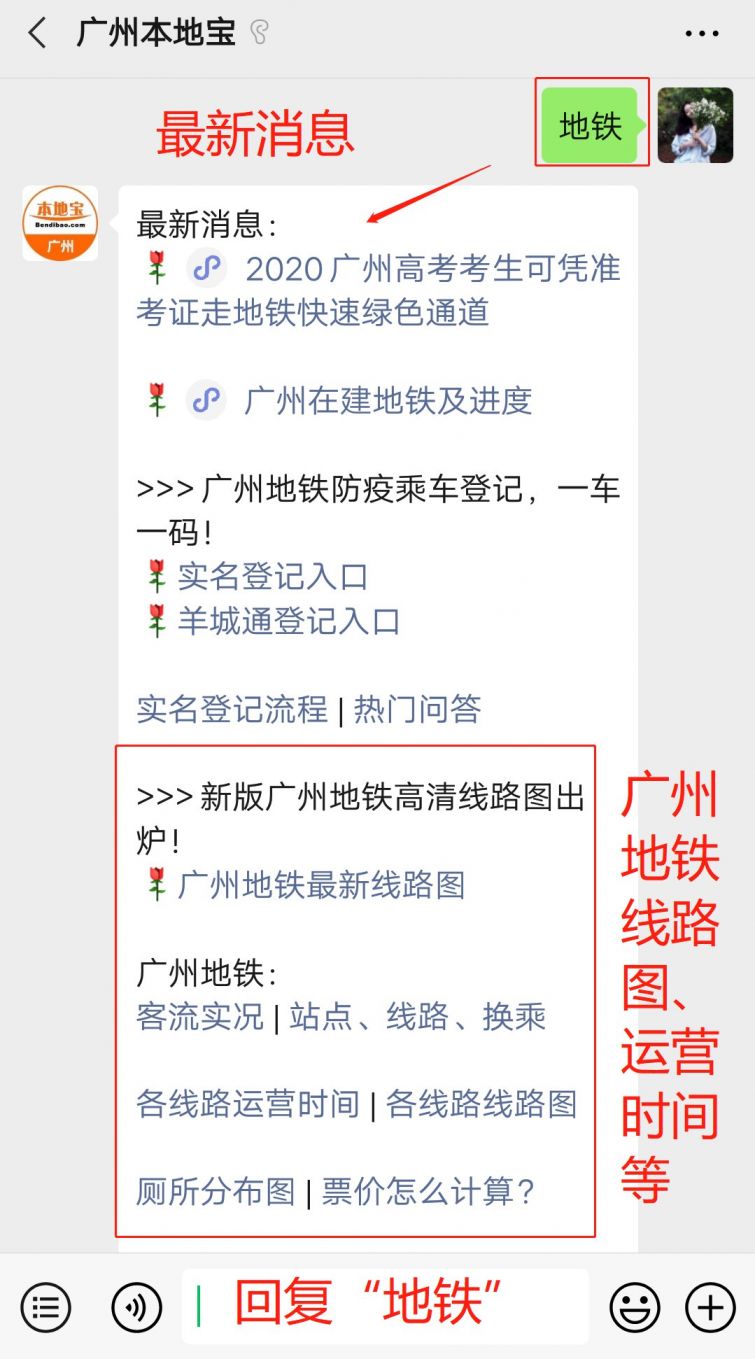Open 热门问答 link
755x1359 pixels.
(417, 709)
